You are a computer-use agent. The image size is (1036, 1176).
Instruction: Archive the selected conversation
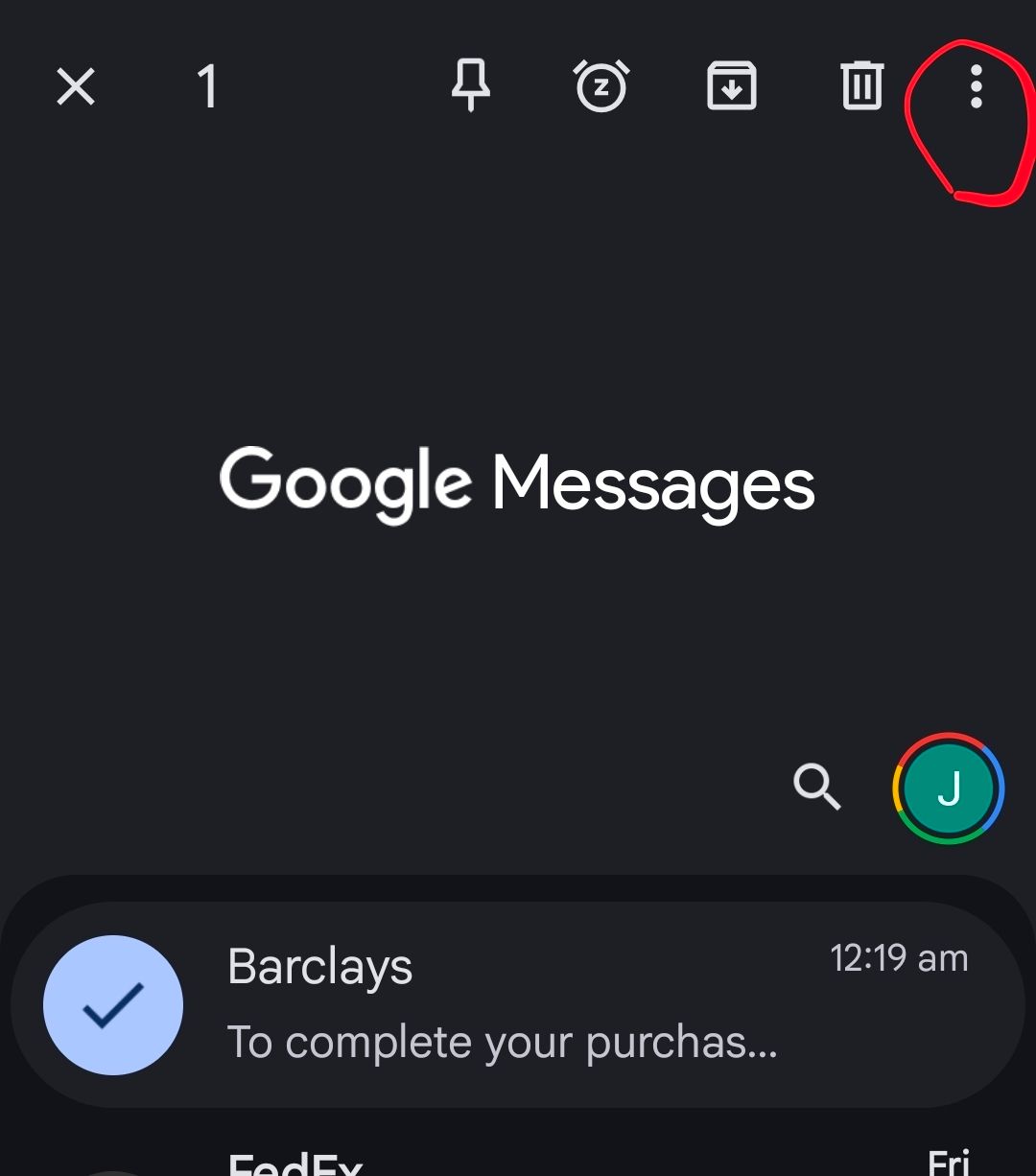pos(732,86)
